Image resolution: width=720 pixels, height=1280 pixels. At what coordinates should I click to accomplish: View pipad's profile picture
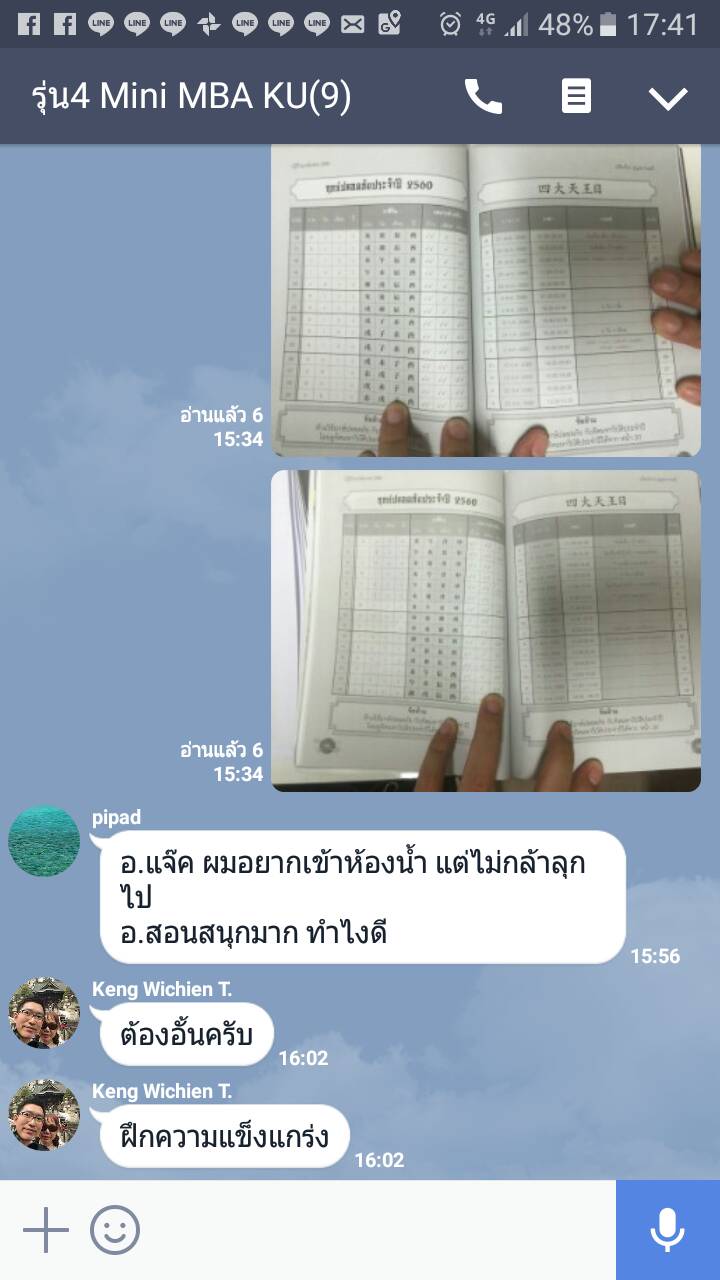coord(44,841)
